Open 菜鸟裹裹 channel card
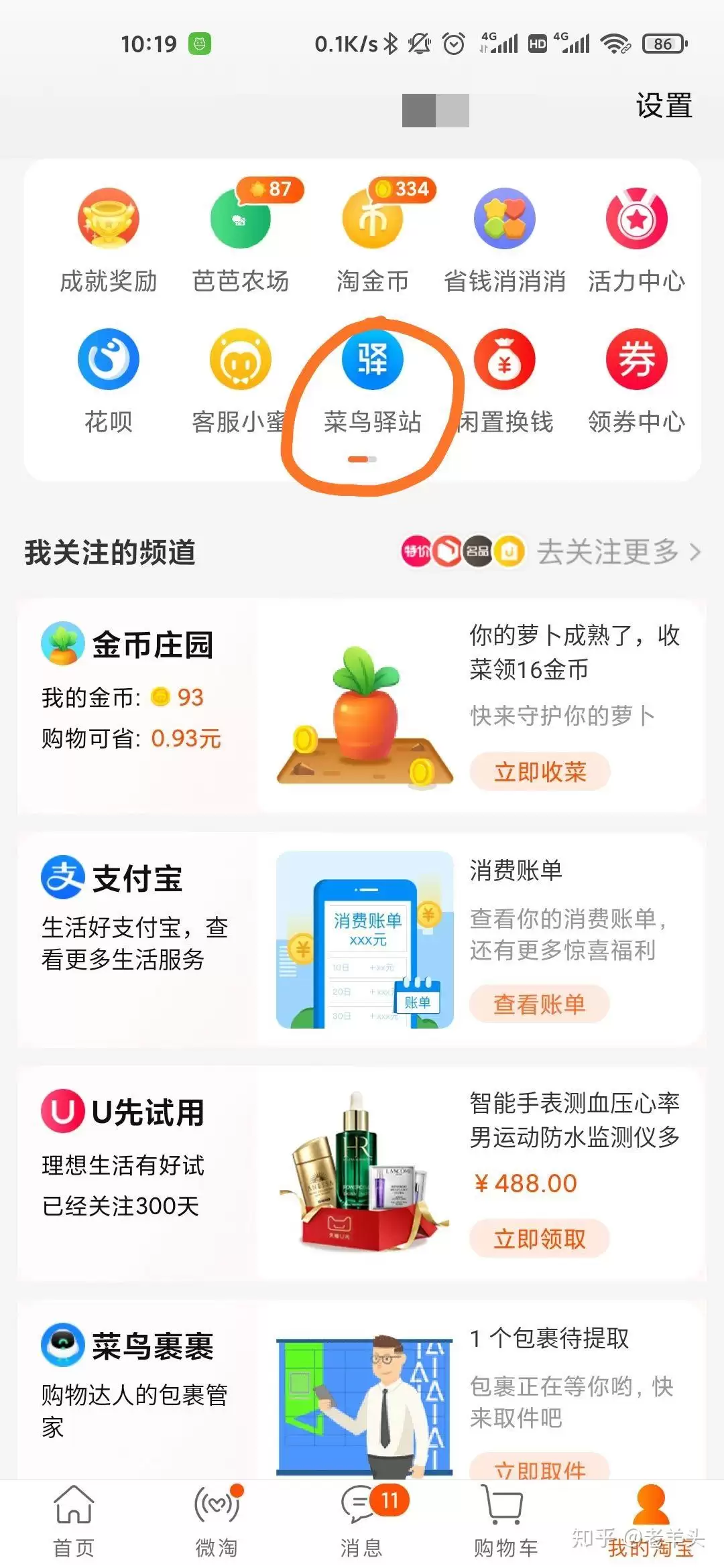The image size is (724, 1568). (362, 1390)
